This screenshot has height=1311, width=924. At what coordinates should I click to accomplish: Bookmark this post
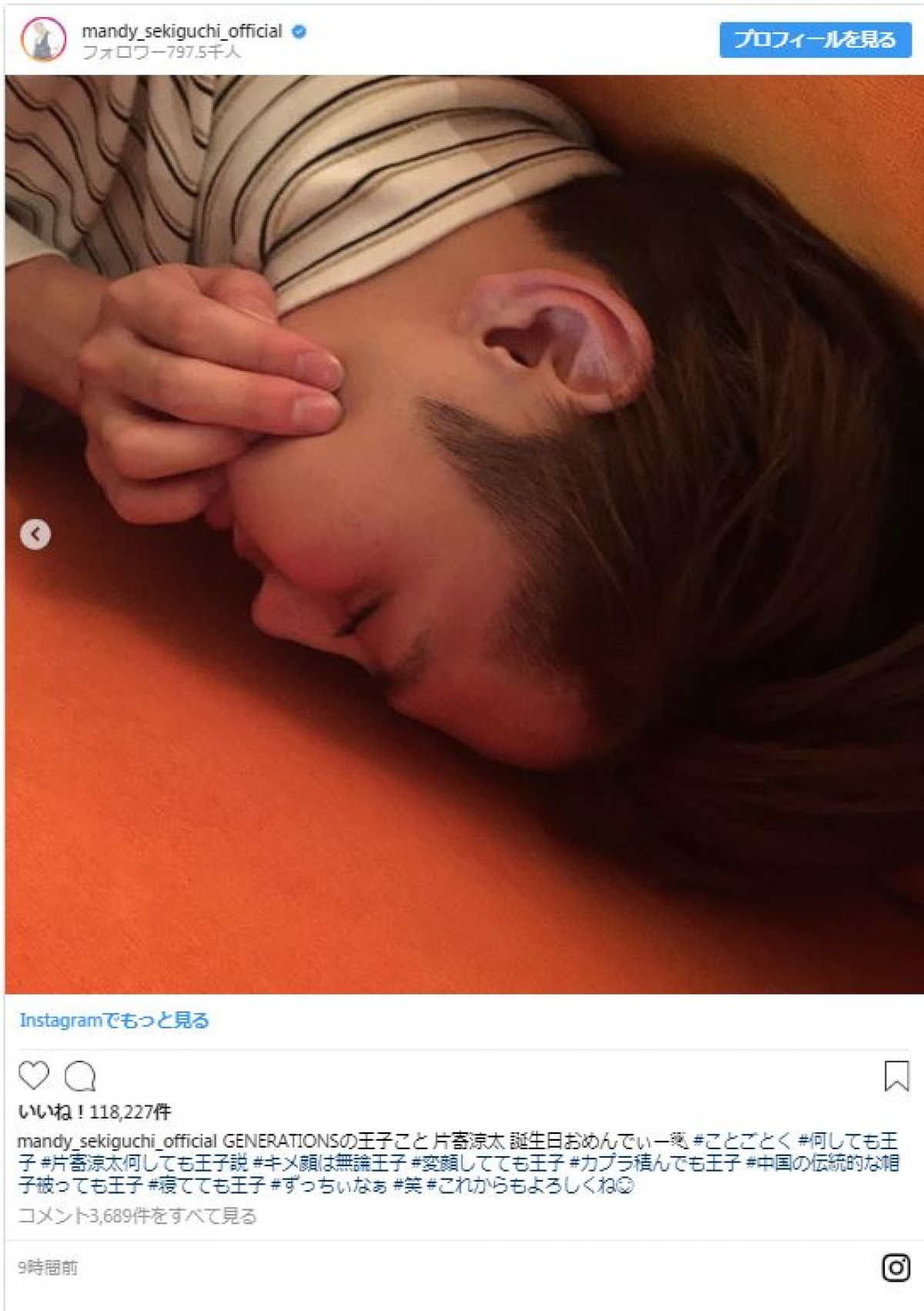(x=896, y=1076)
